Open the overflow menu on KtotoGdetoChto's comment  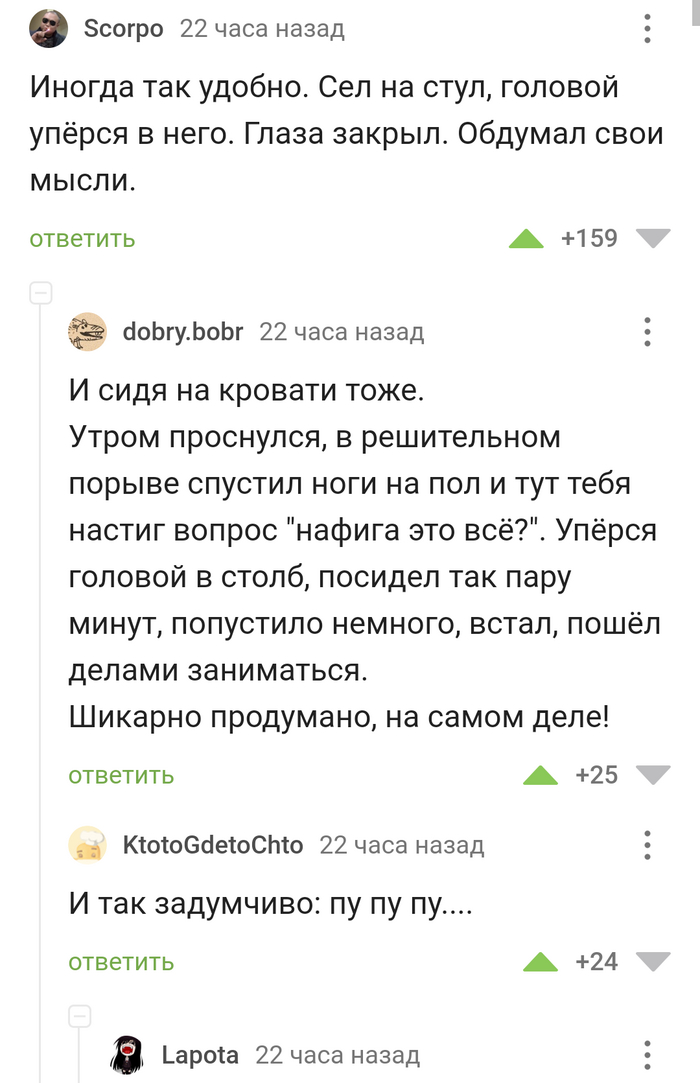647,845
